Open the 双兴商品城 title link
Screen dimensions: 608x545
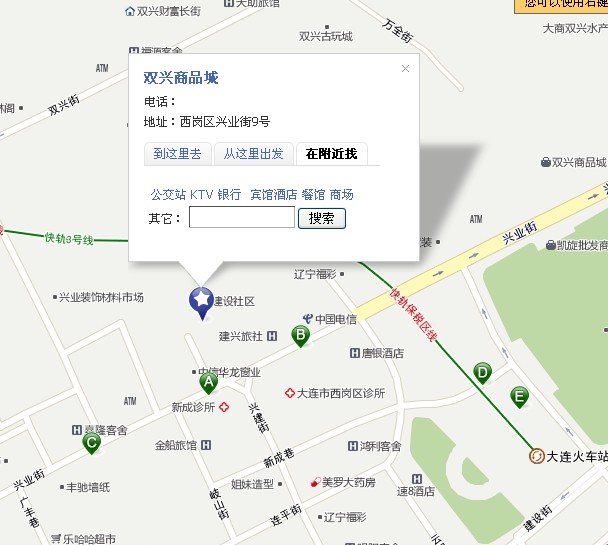click(181, 77)
